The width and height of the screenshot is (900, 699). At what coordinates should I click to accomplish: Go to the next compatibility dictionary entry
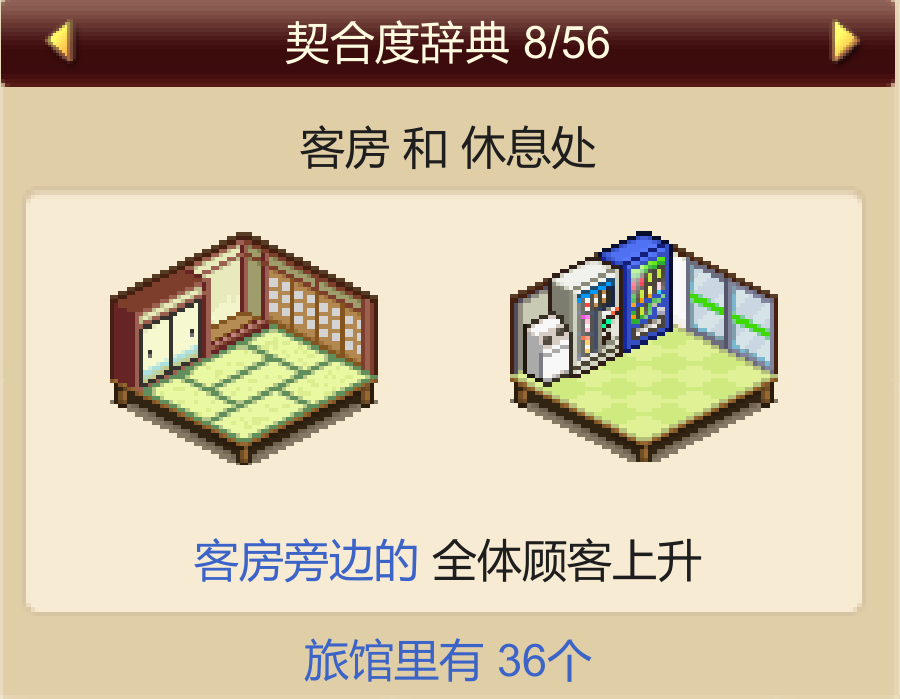point(845,42)
